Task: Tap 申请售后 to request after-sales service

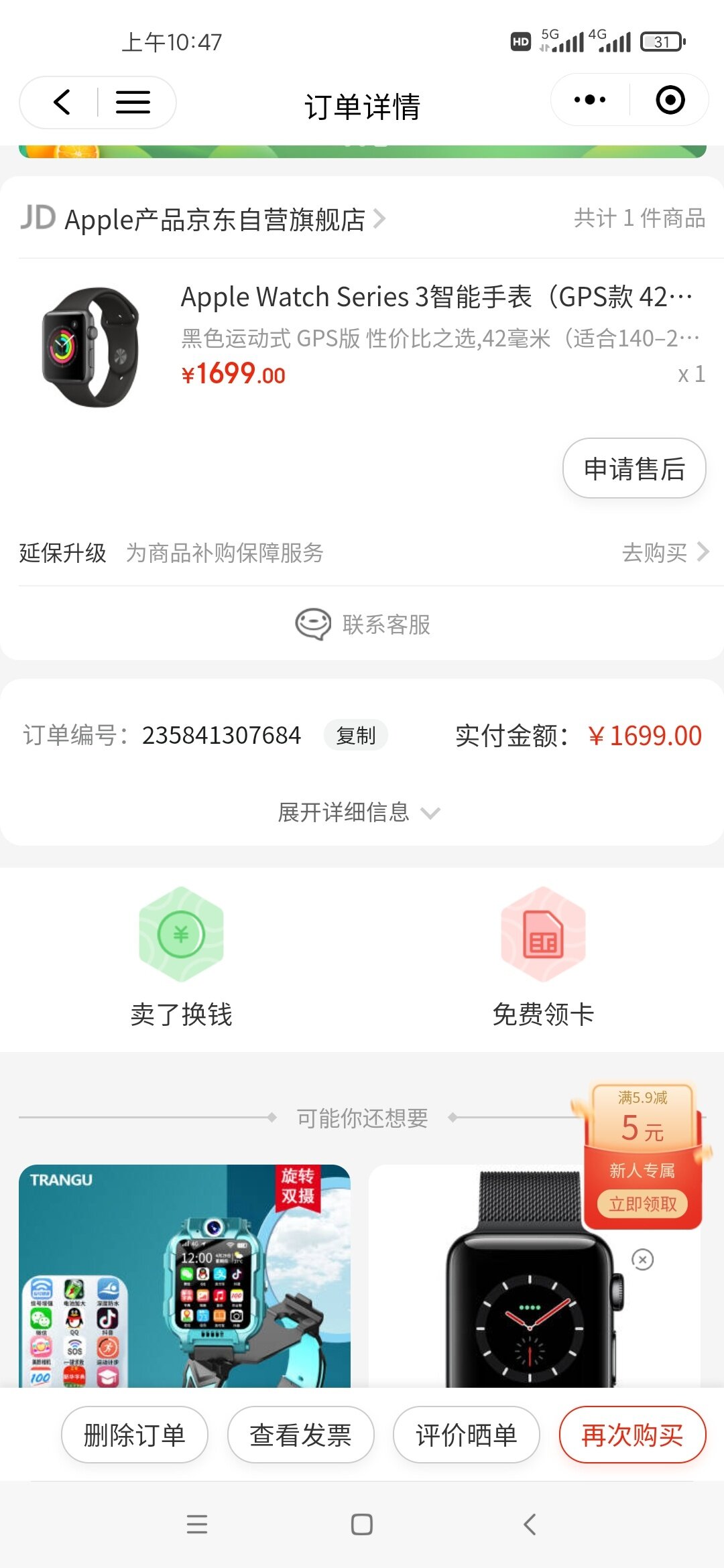Action: (x=633, y=468)
